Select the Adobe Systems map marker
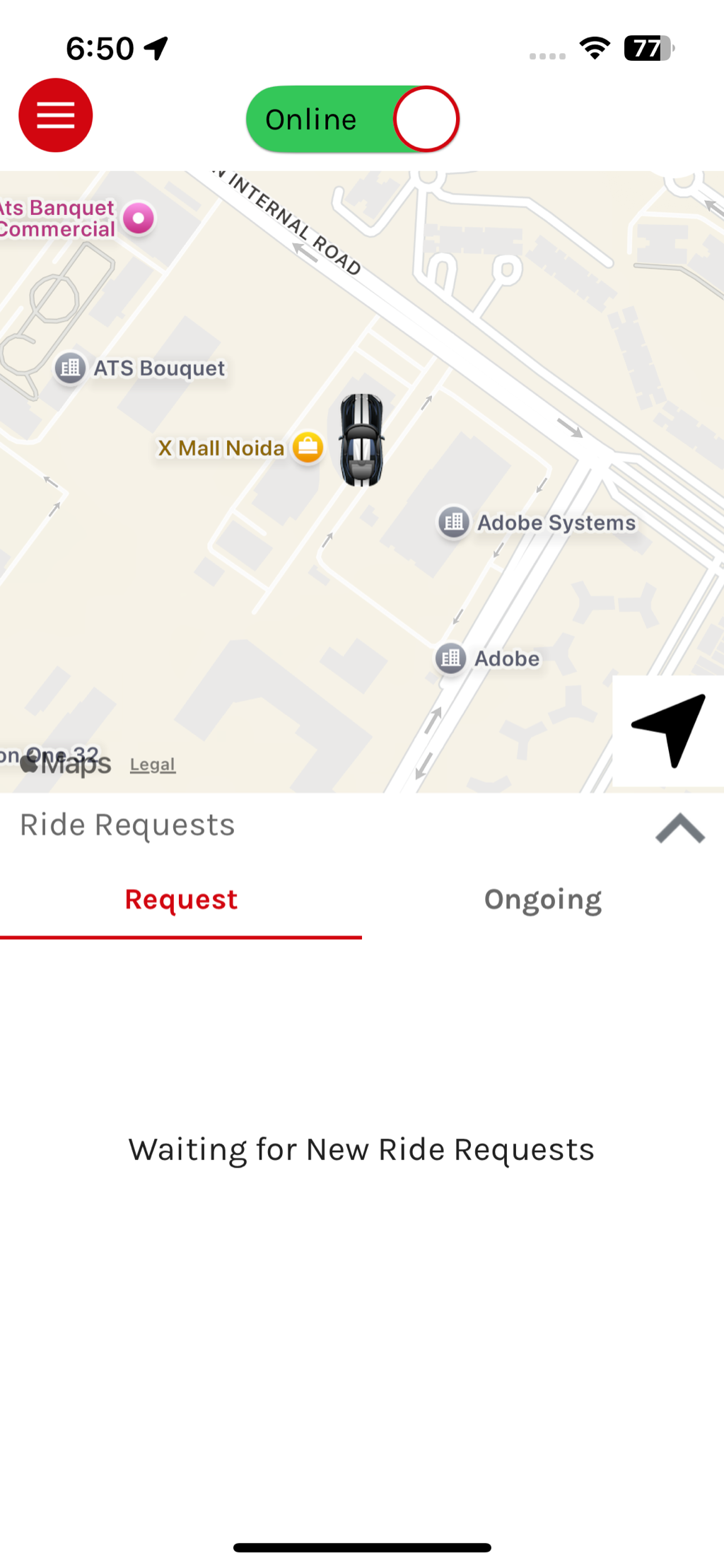The width and height of the screenshot is (724, 1568). pyautogui.click(x=454, y=523)
